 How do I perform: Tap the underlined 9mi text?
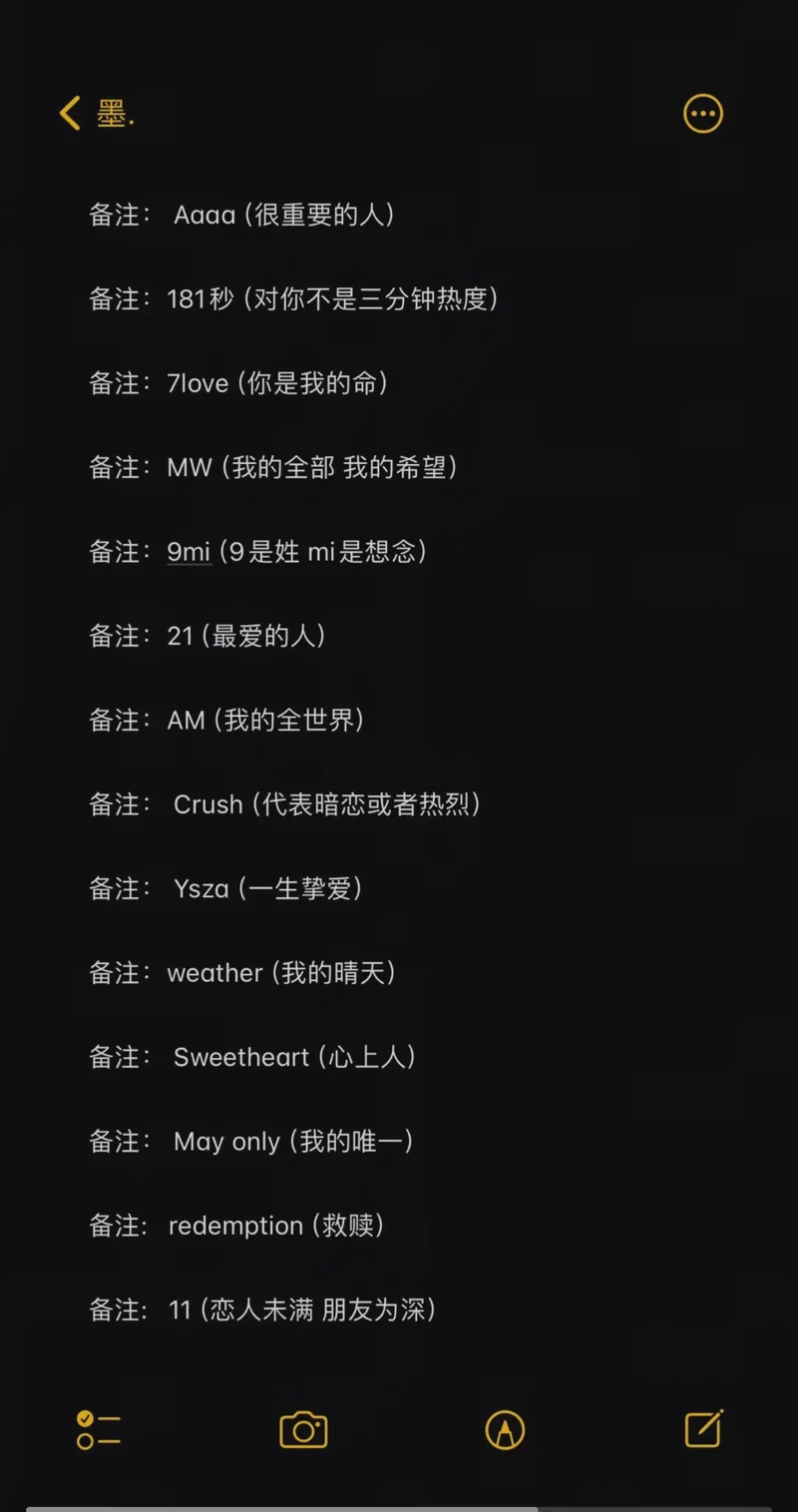coord(188,552)
